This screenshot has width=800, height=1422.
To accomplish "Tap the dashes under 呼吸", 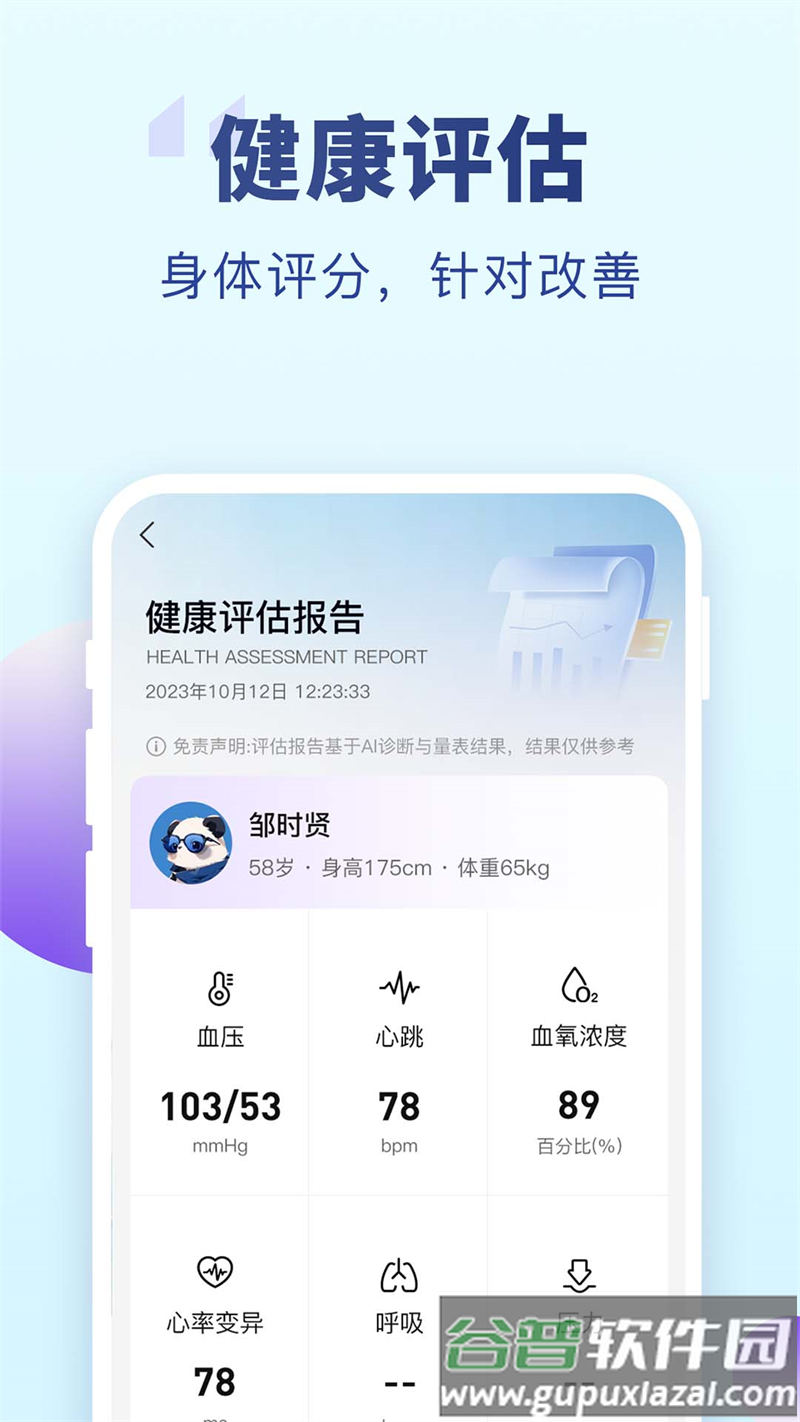I will (x=400, y=1385).
